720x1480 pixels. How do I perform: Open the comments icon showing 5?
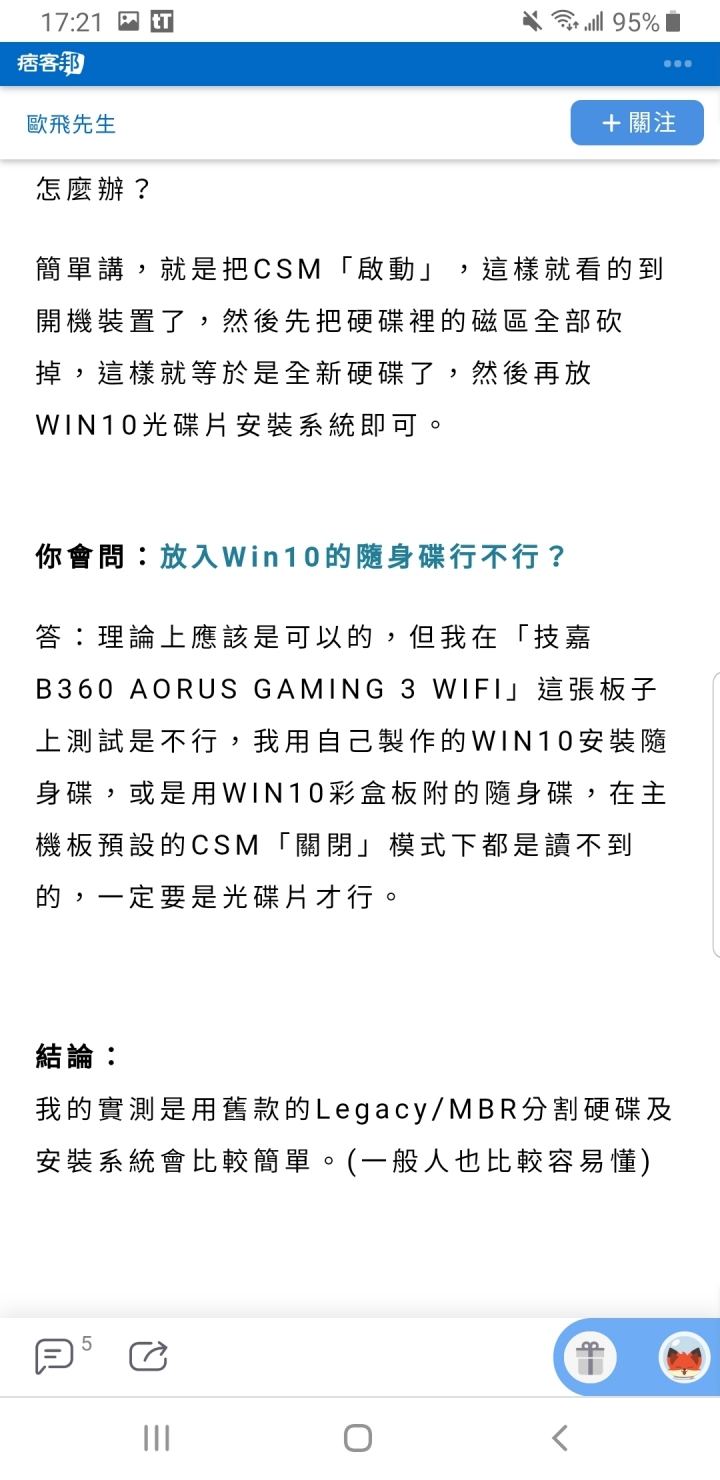click(x=54, y=1356)
